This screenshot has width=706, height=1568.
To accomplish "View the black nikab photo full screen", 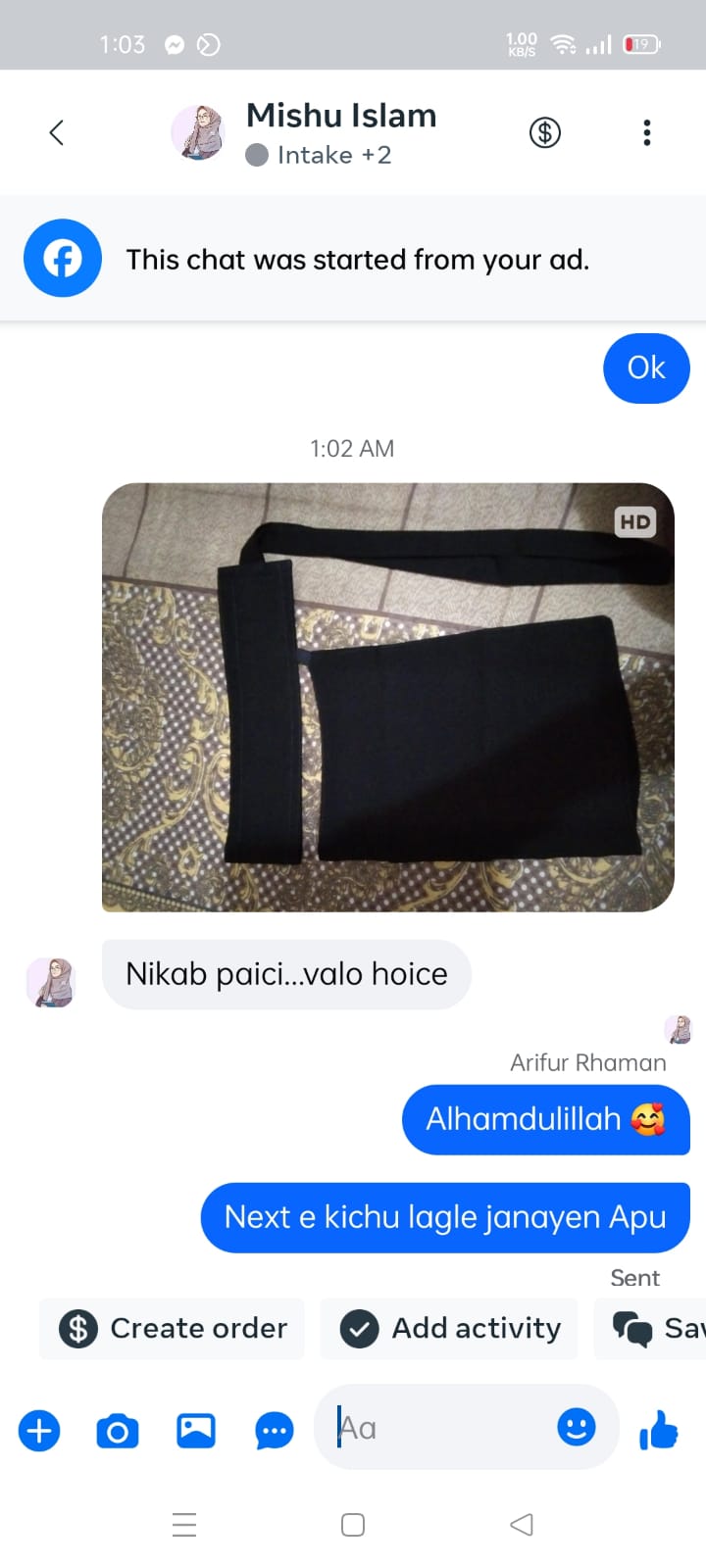I will 387,697.
